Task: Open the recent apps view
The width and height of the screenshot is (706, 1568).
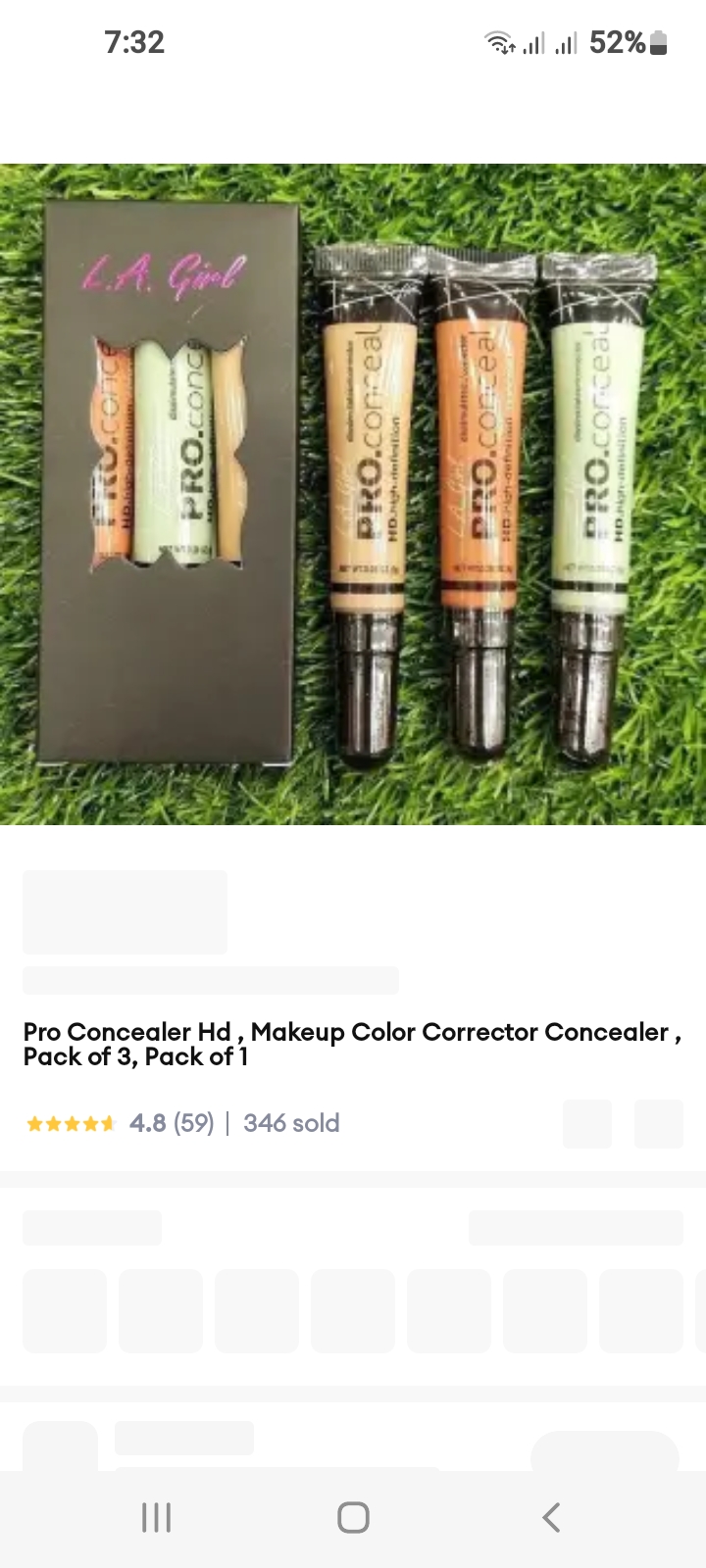Action: (156, 1517)
